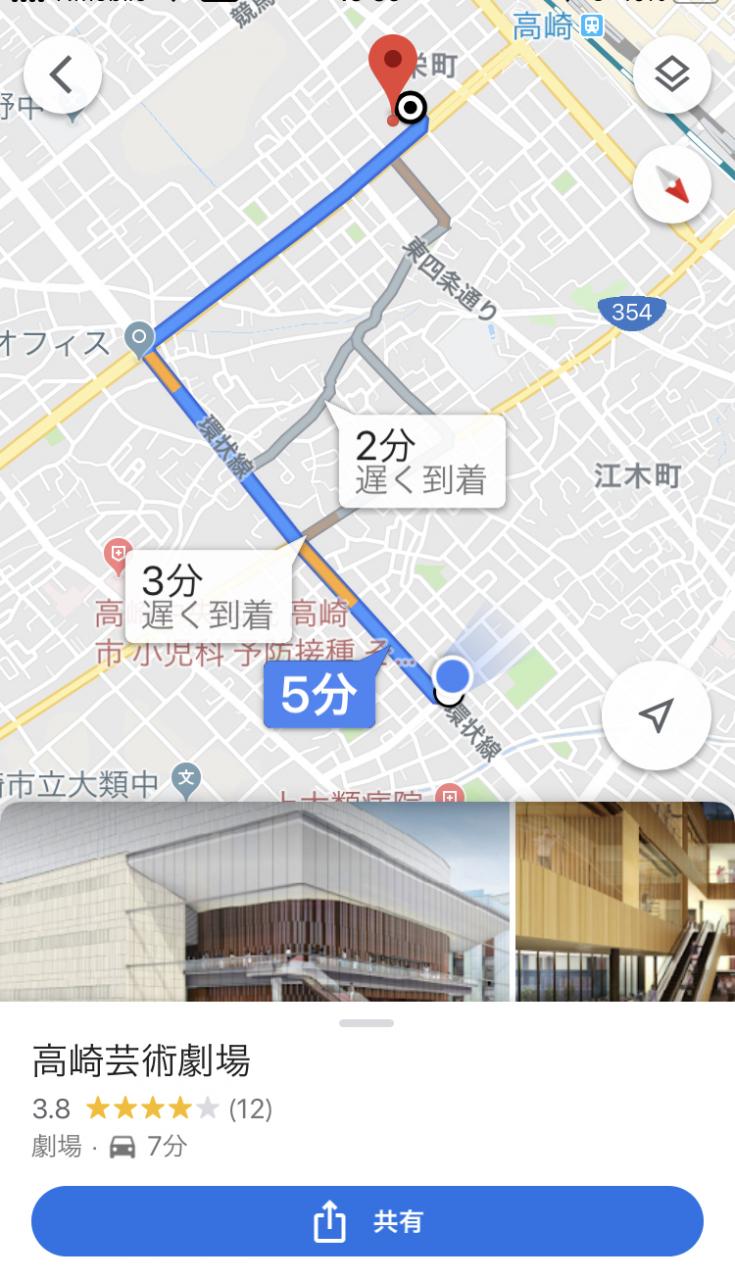Open 高崎芸術劇場 place title
735x1280 pixels.
pos(141,1061)
